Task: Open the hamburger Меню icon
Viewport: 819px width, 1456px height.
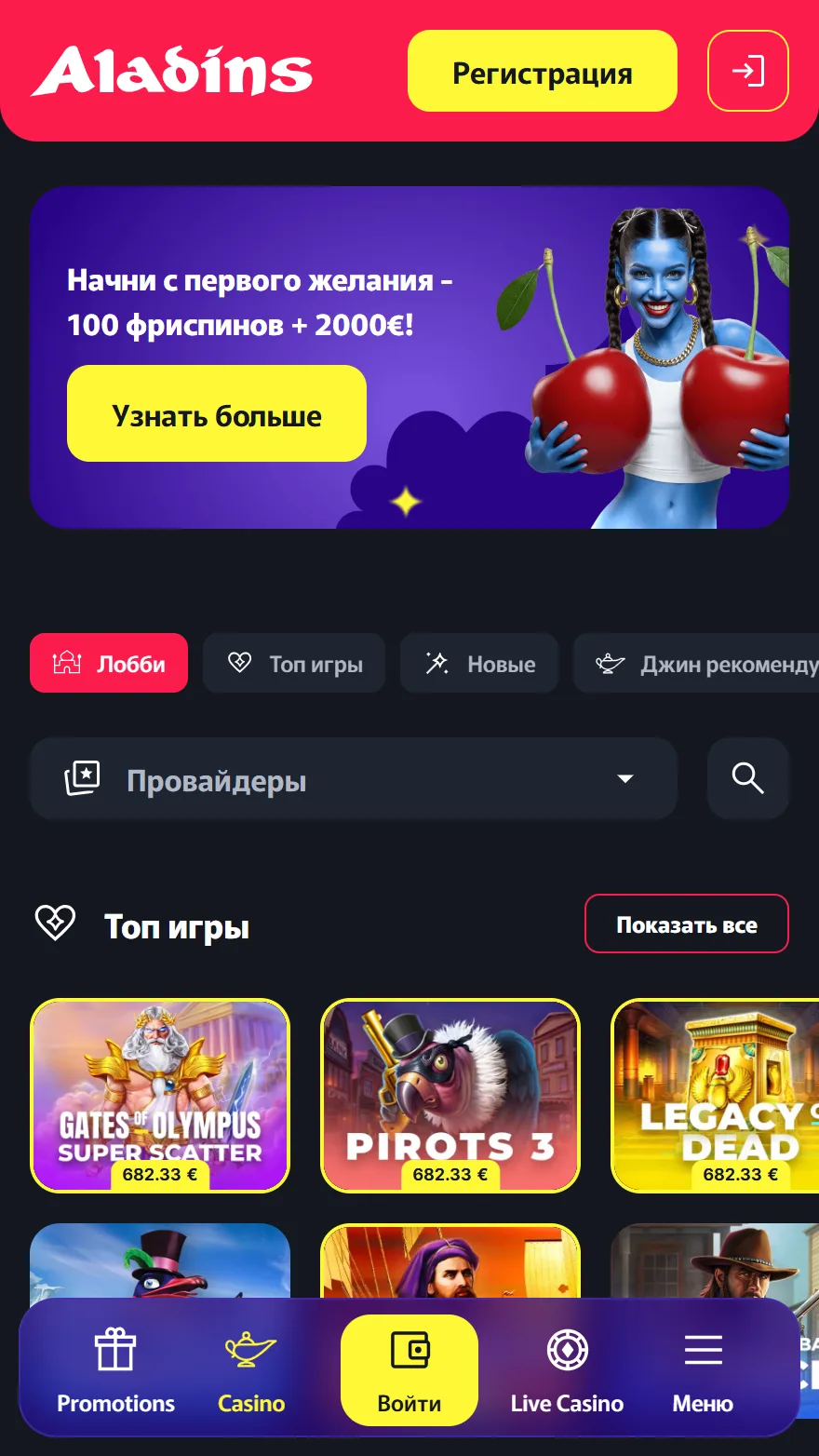Action: (x=702, y=1350)
